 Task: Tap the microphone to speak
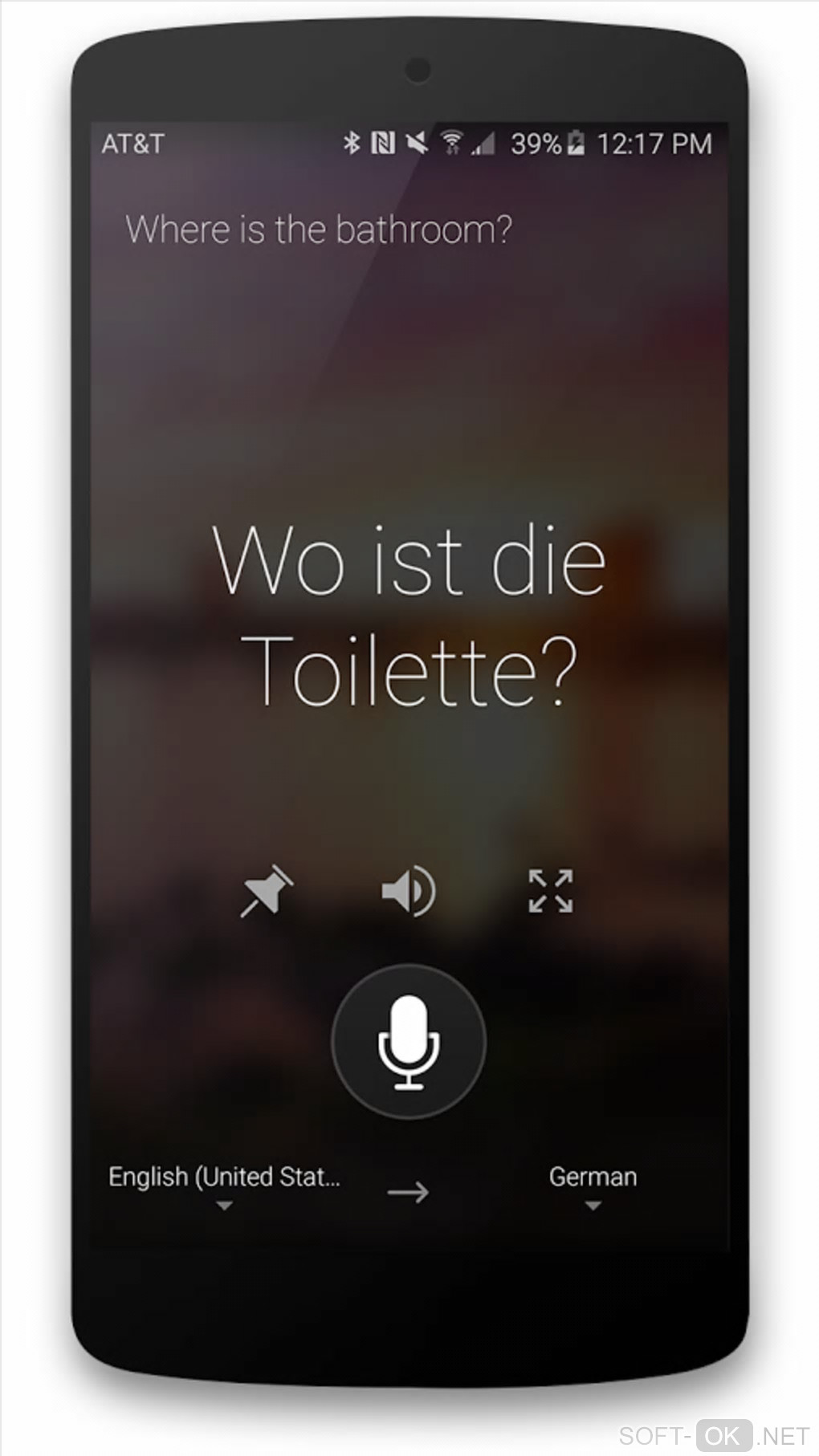[x=409, y=1041]
